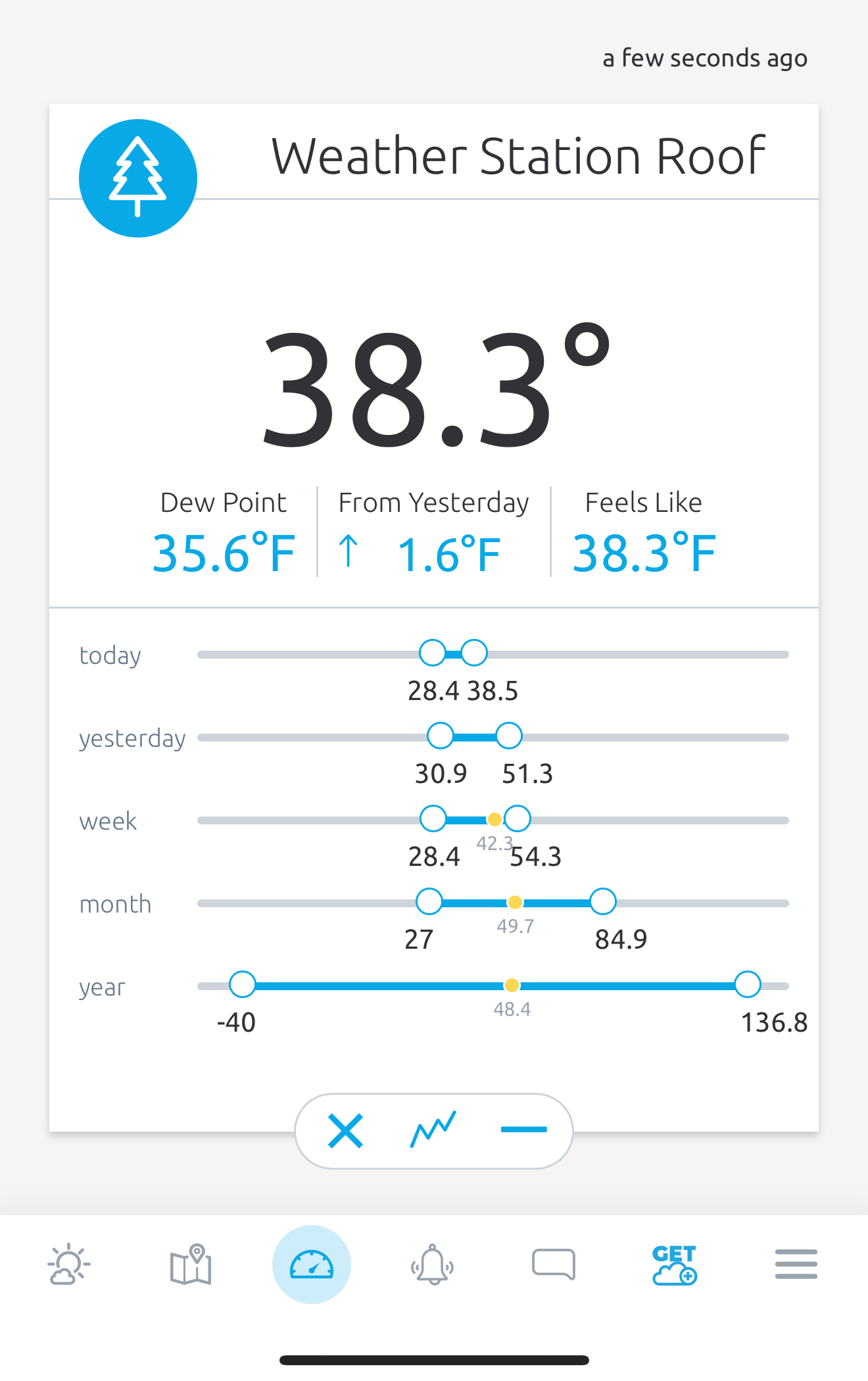Close the temperature detail card

tap(345, 1131)
